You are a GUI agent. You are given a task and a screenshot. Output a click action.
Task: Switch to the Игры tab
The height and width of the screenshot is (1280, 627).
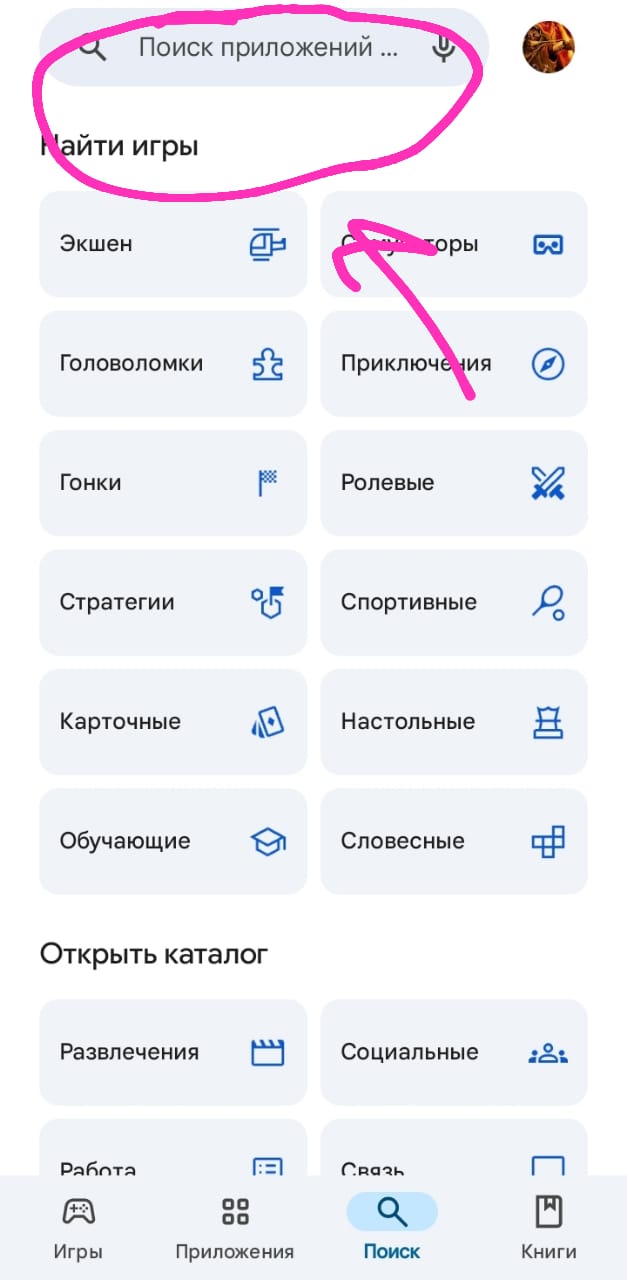[78, 1228]
